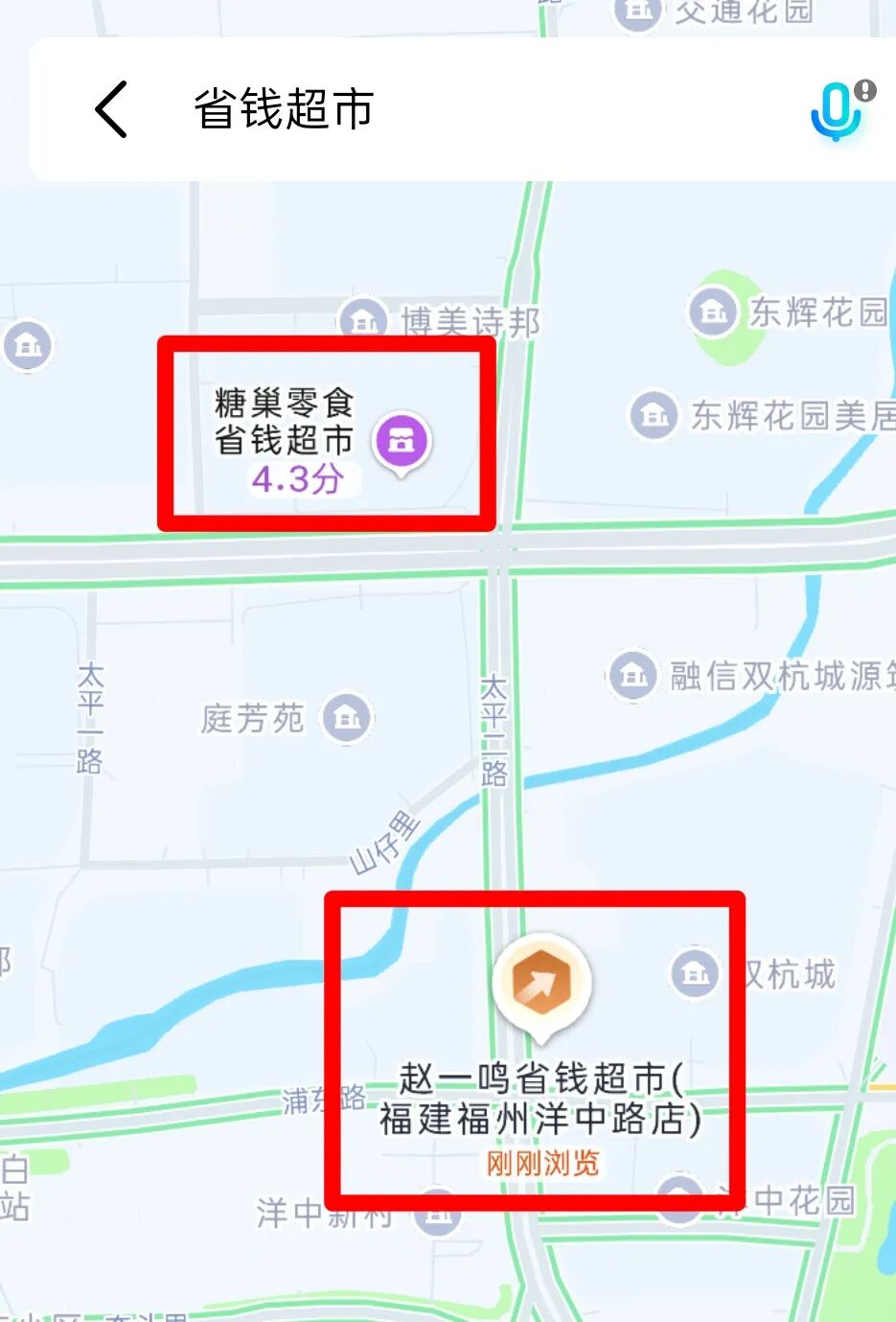Tap the 刚刚浏览 browsed label
This screenshot has height=1322, width=896.
(x=540, y=1164)
